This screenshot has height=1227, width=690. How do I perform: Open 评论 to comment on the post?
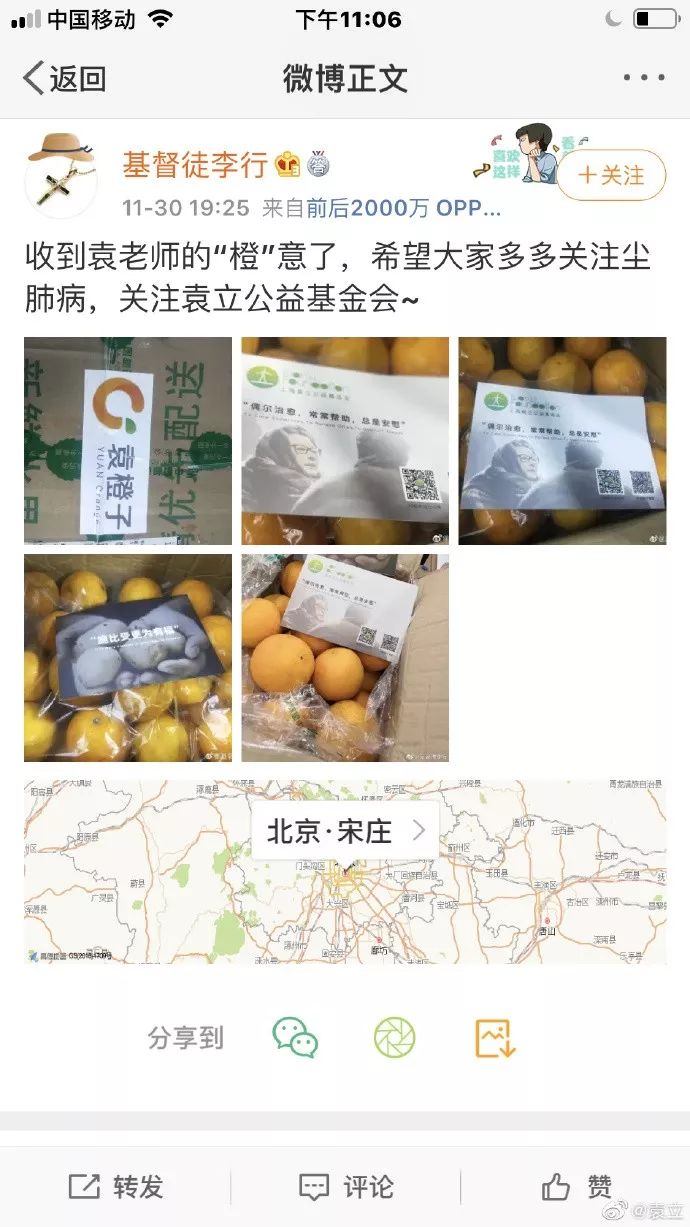[345, 1187]
